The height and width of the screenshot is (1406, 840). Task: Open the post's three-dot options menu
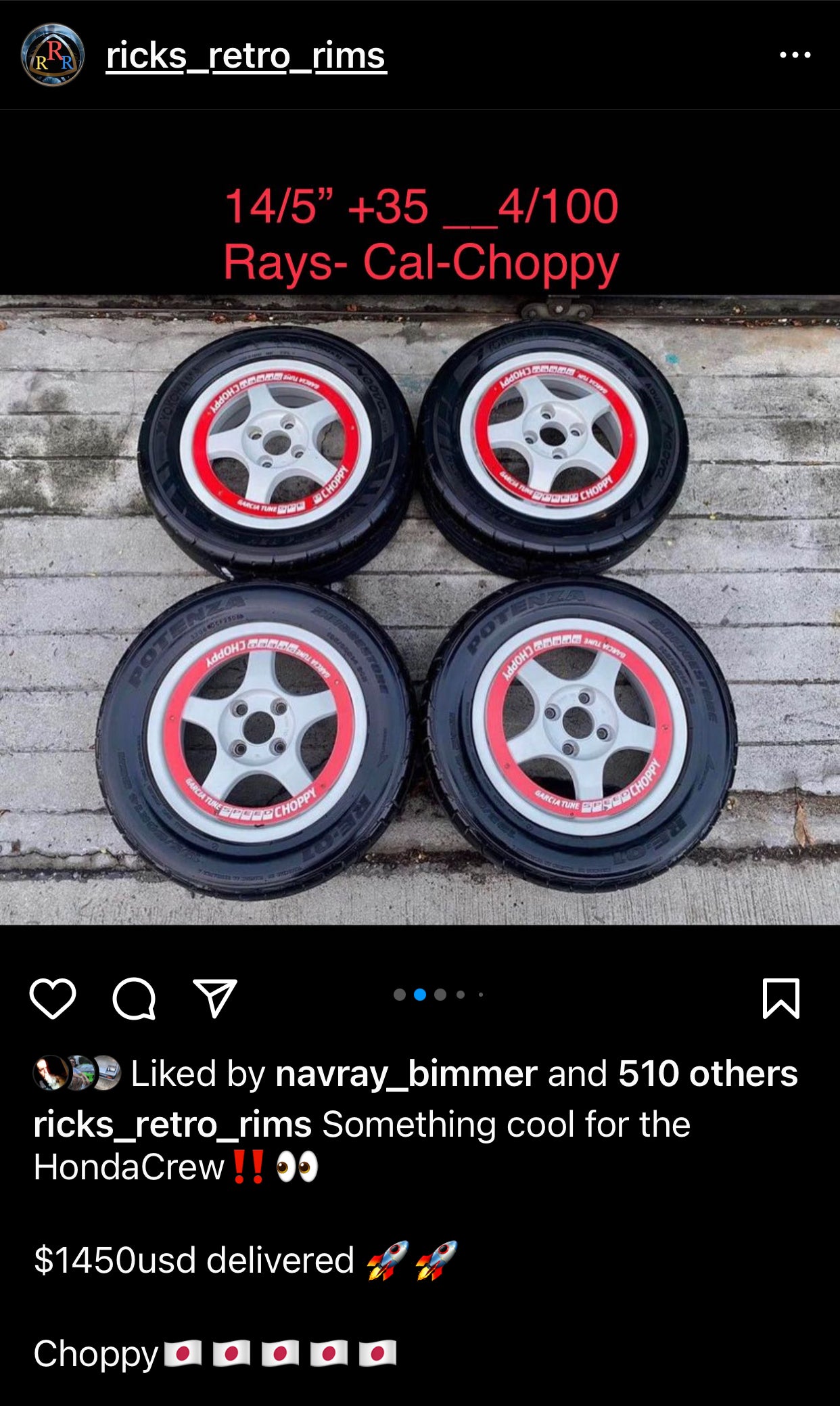pyautogui.click(x=795, y=55)
